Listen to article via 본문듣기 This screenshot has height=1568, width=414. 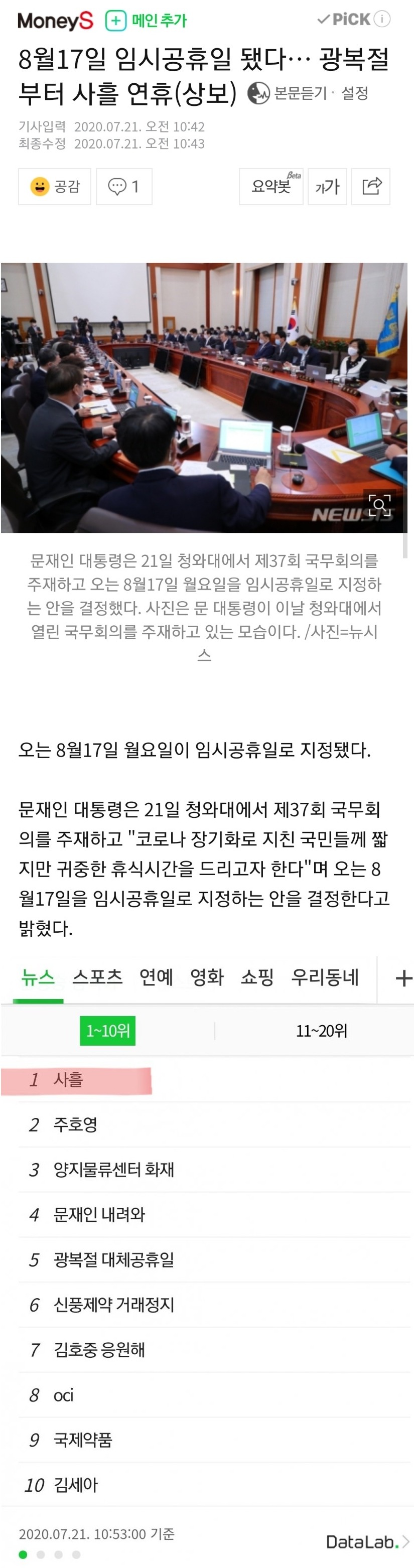[x=289, y=93]
